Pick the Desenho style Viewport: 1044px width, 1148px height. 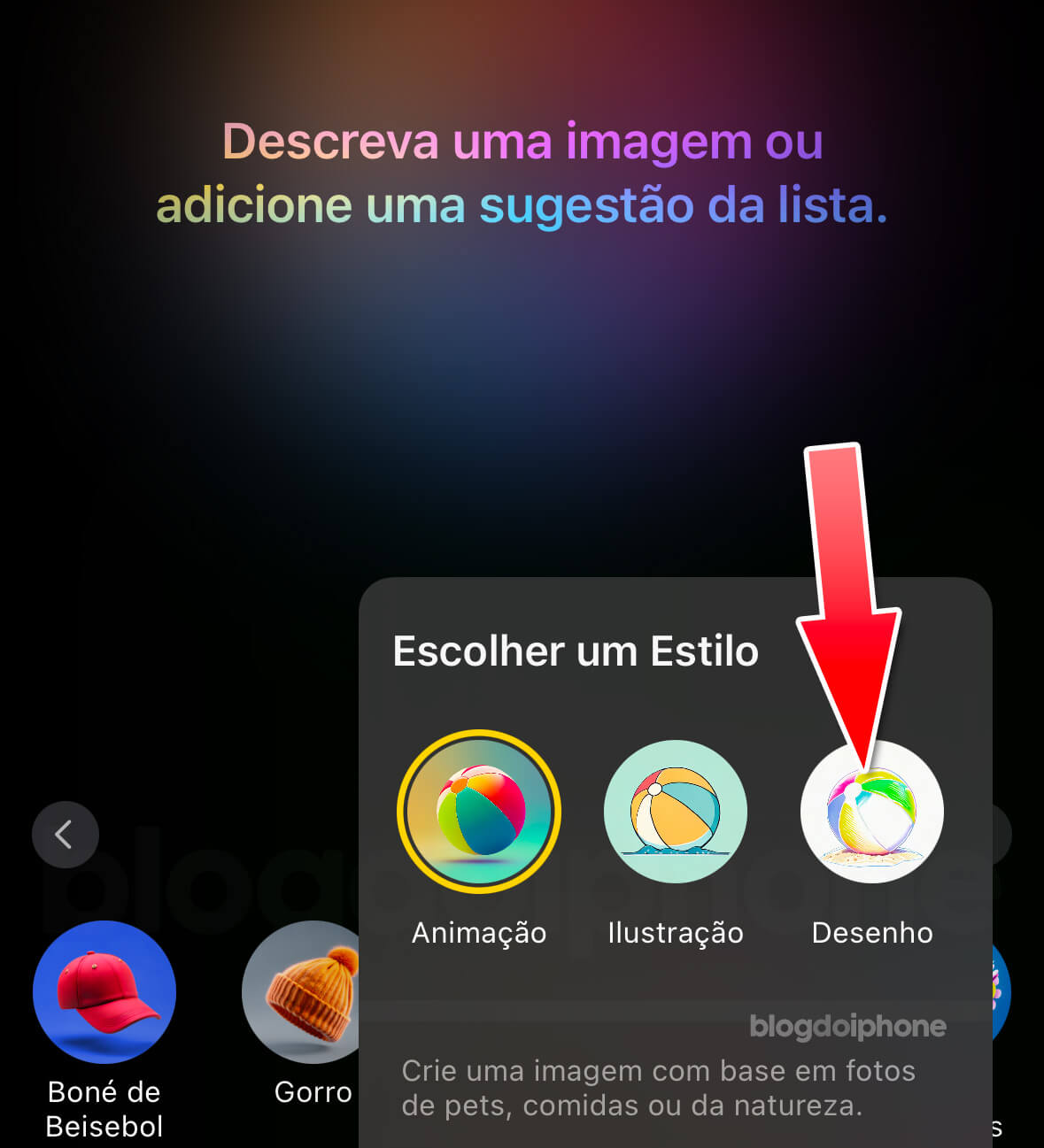(872, 812)
